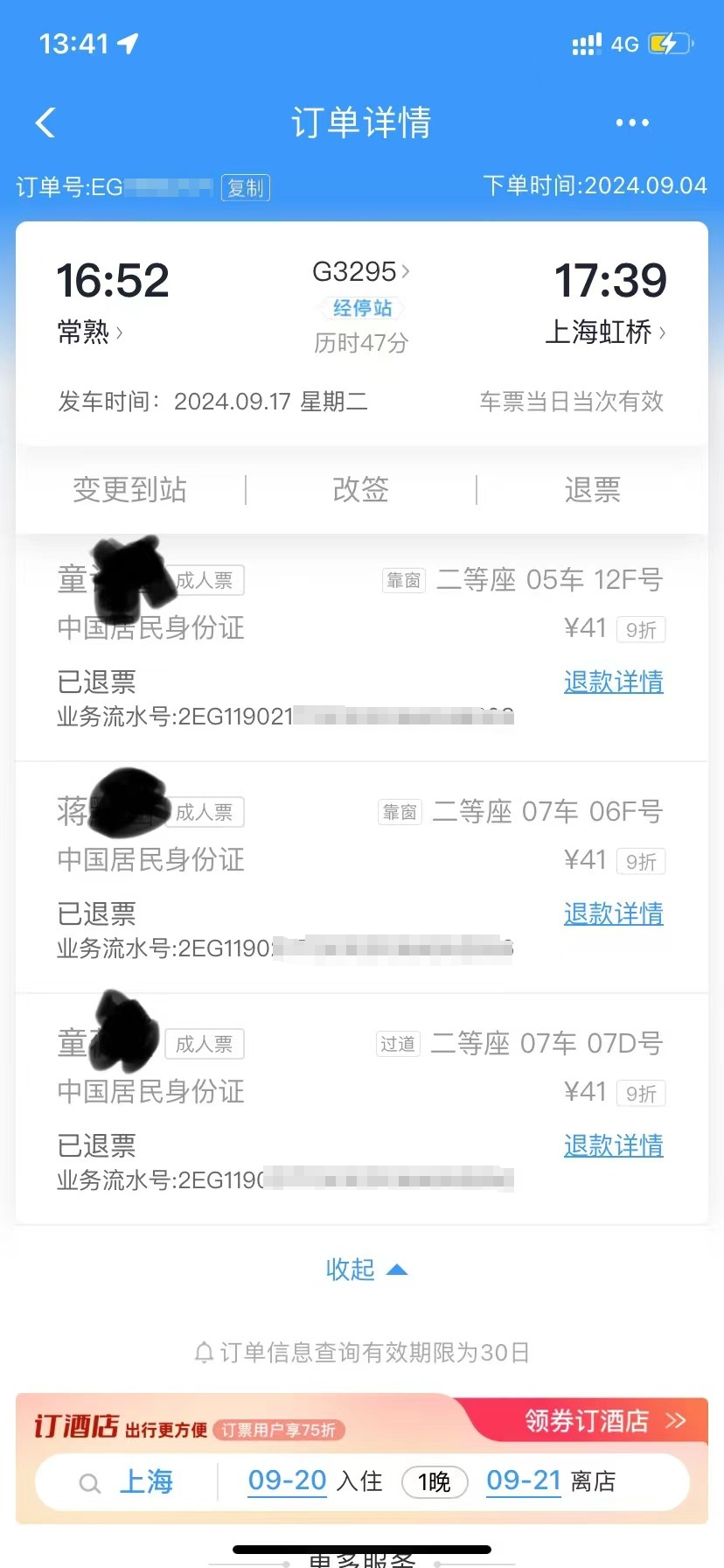View G3295 train stop stations
The width and height of the screenshot is (724, 1568).
click(x=361, y=308)
